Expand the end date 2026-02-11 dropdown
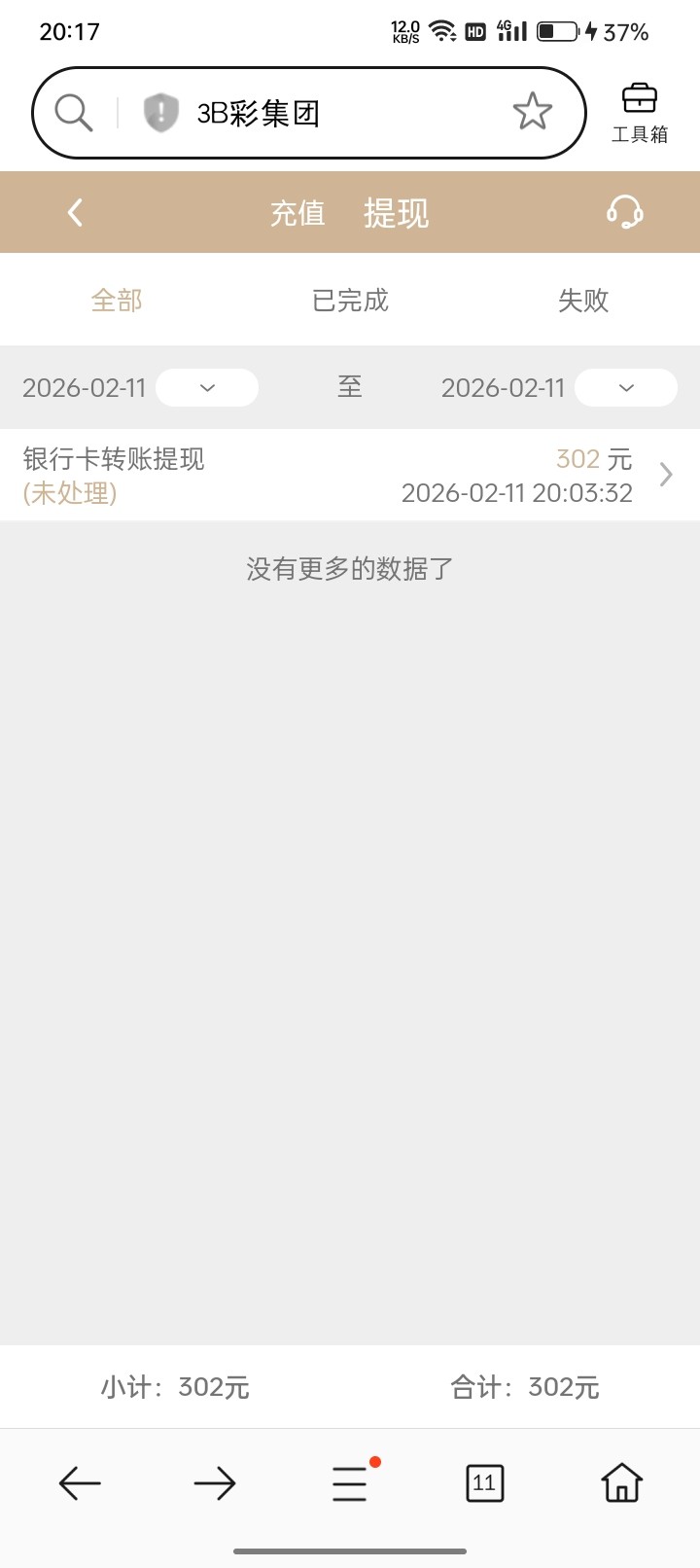 [625, 387]
